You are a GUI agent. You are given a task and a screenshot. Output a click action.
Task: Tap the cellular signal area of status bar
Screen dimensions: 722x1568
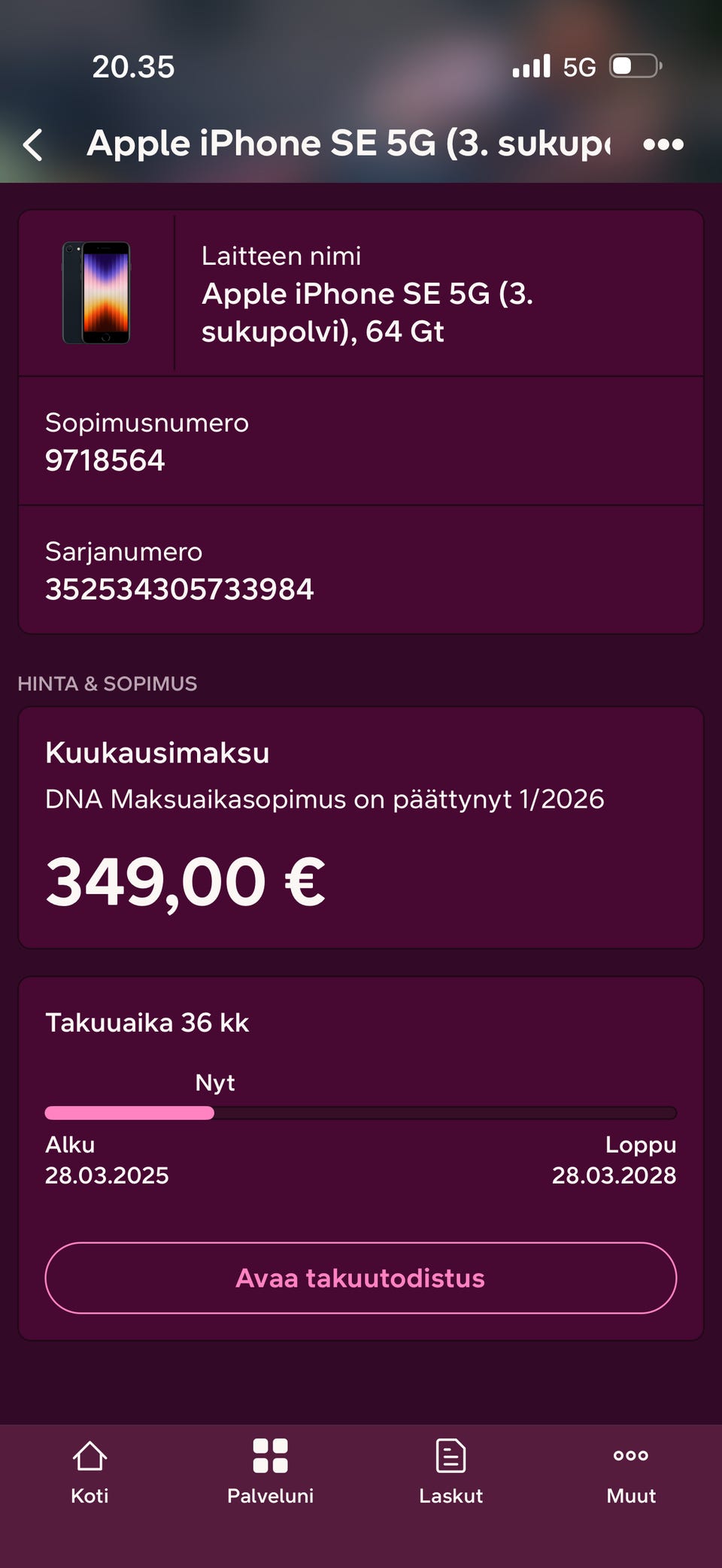pos(530,67)
